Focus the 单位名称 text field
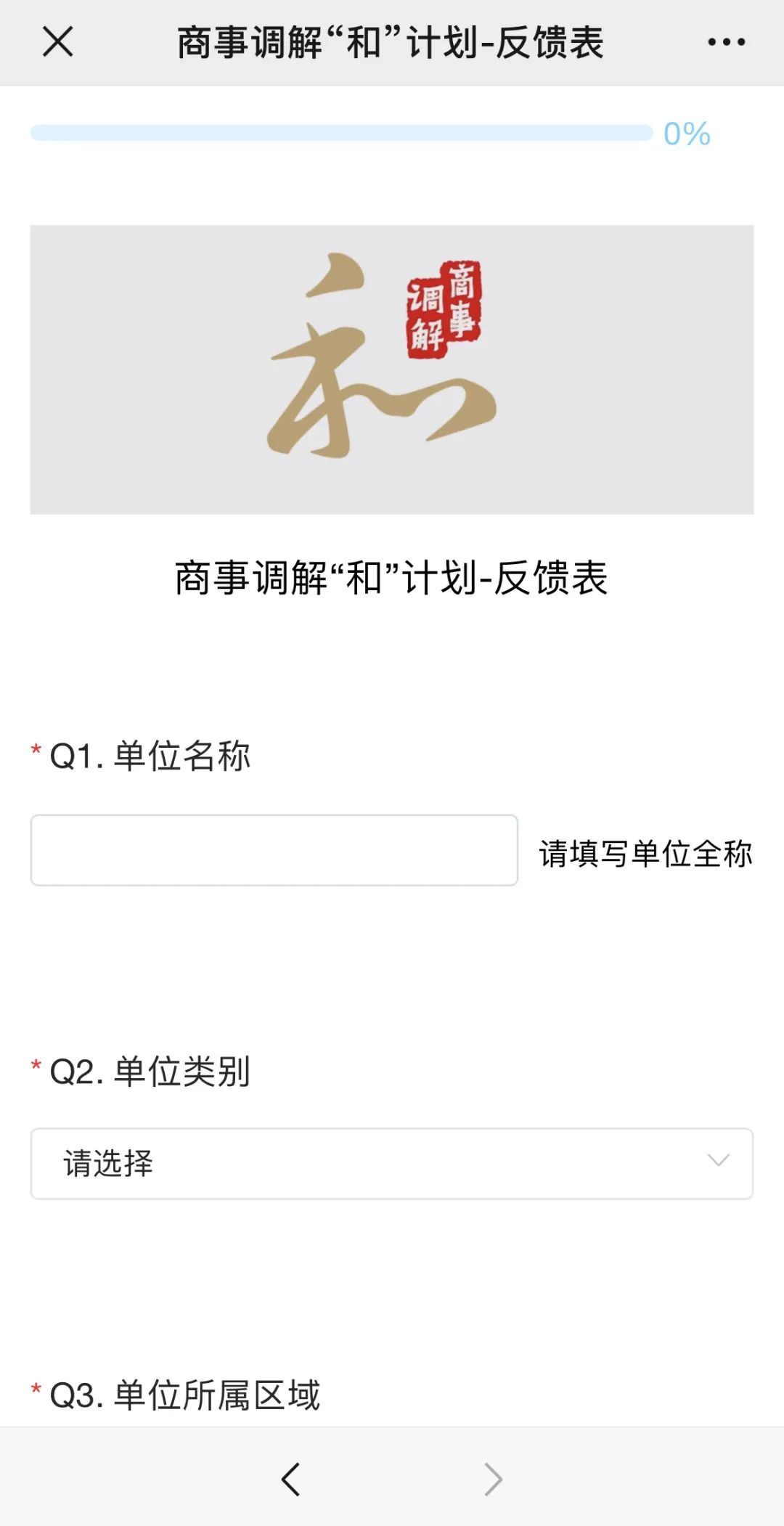Image resolution: width=784 pixels, height=1526 pixels. 274,850
